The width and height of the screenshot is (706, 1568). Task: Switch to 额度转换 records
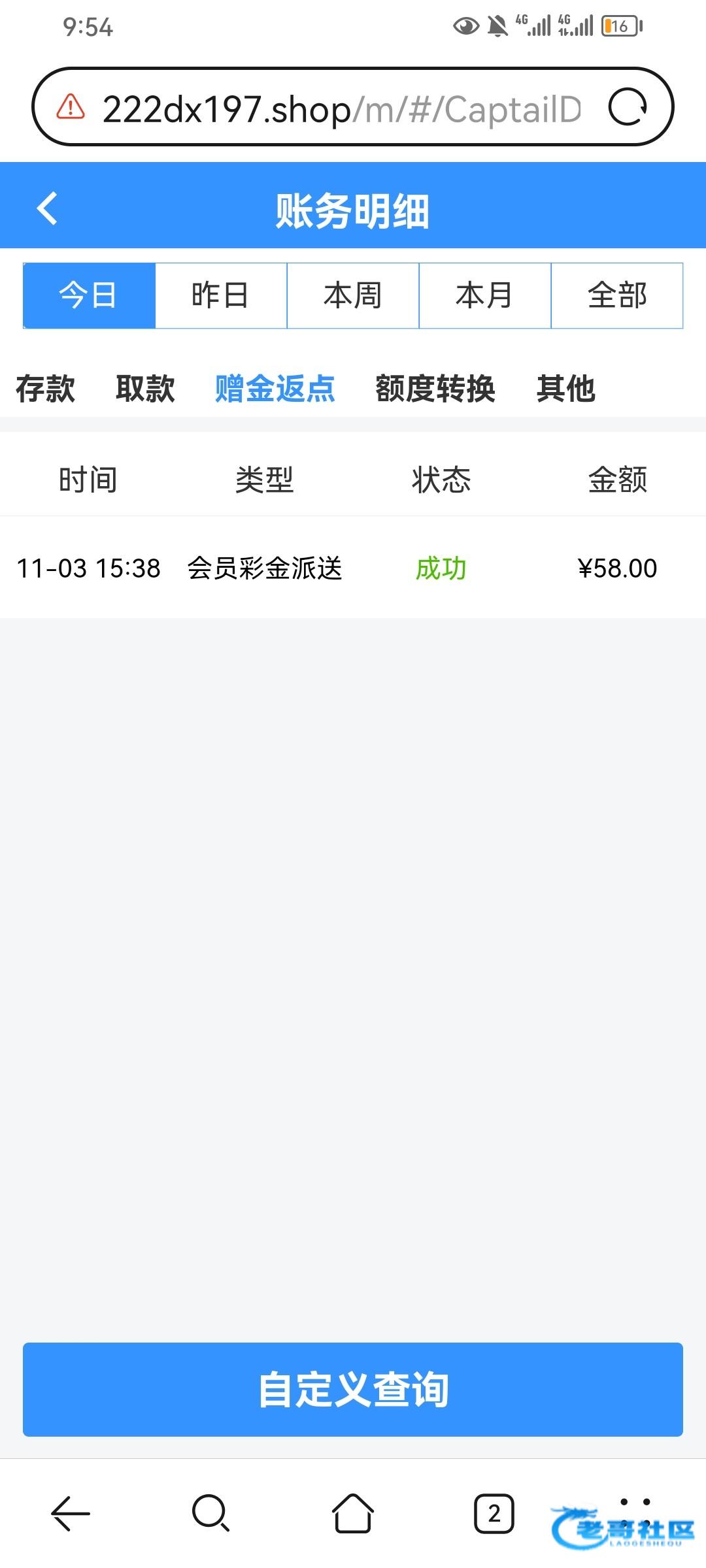435,389
